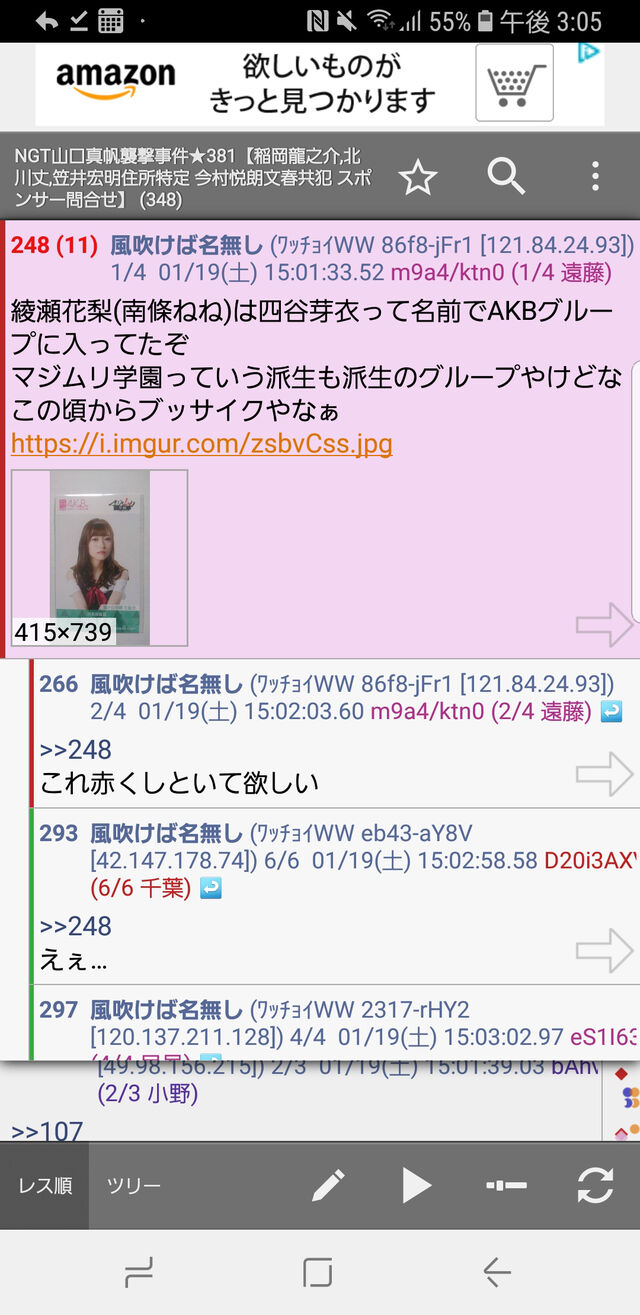The image size is (640, 1315).
Task: Tap the arrow on post 266
Action: (x=604, y=773)
